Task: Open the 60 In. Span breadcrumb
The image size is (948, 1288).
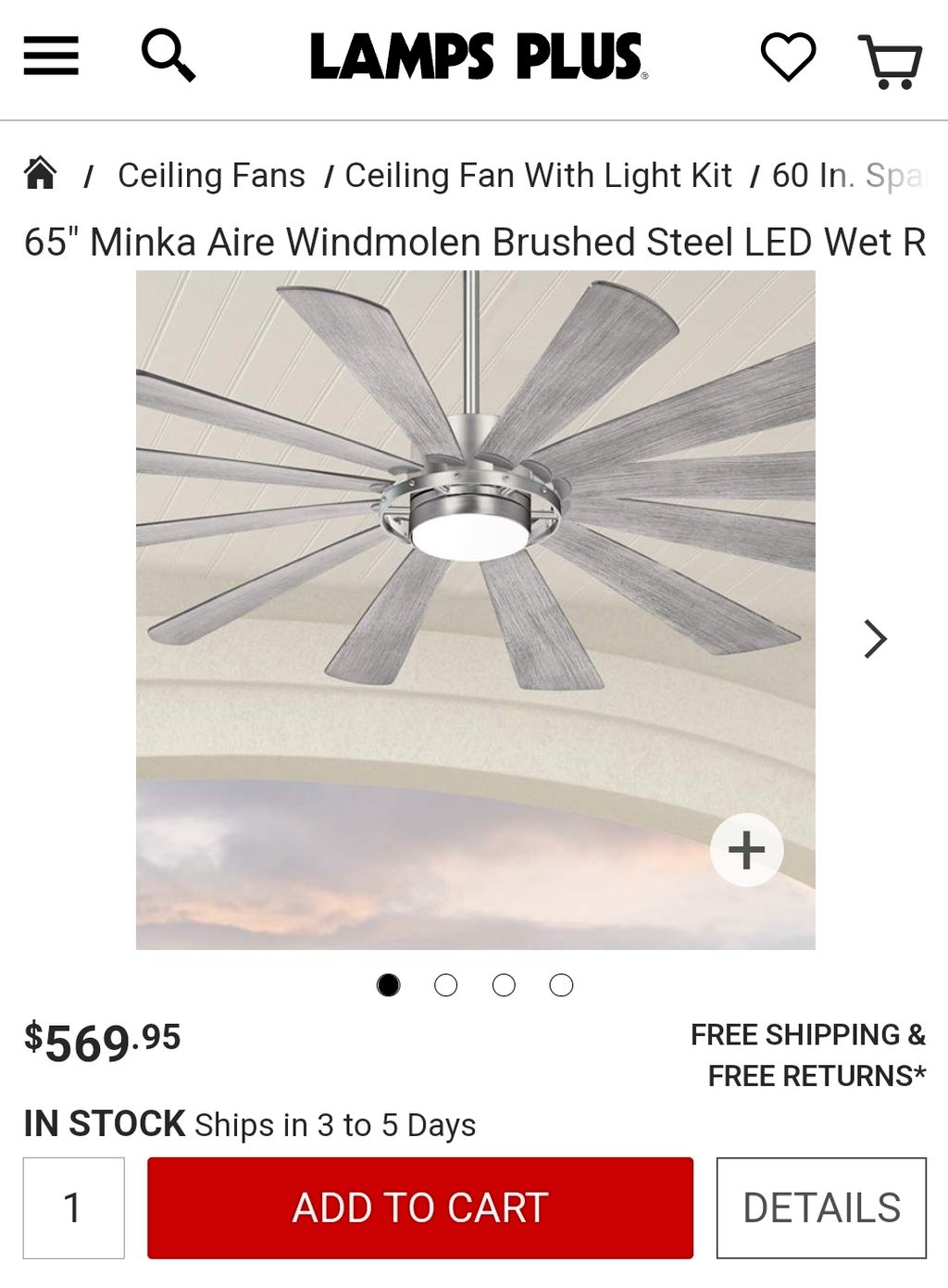Action: click(x=847, y=175)
